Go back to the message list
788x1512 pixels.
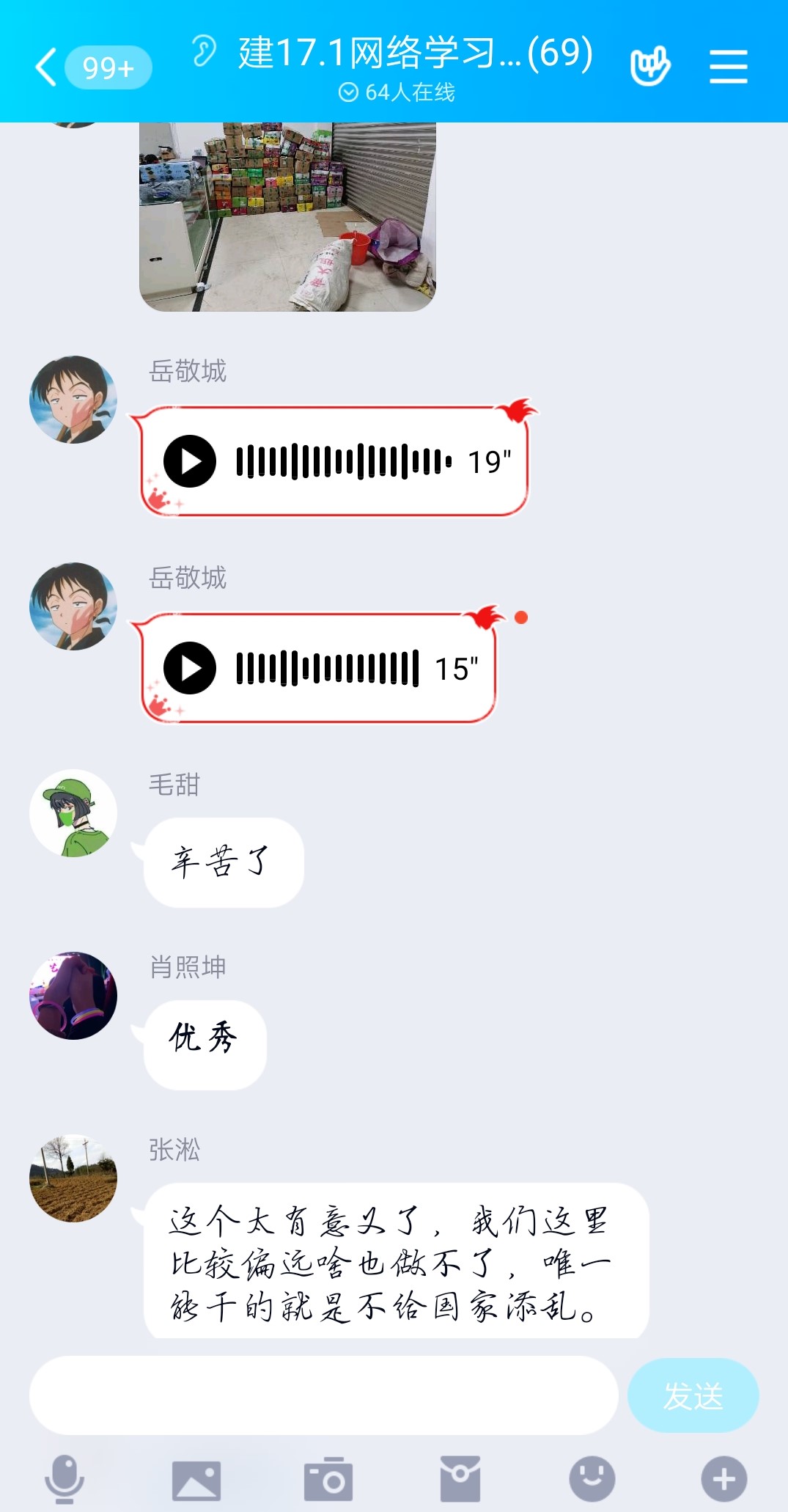(x=47, y=67)
